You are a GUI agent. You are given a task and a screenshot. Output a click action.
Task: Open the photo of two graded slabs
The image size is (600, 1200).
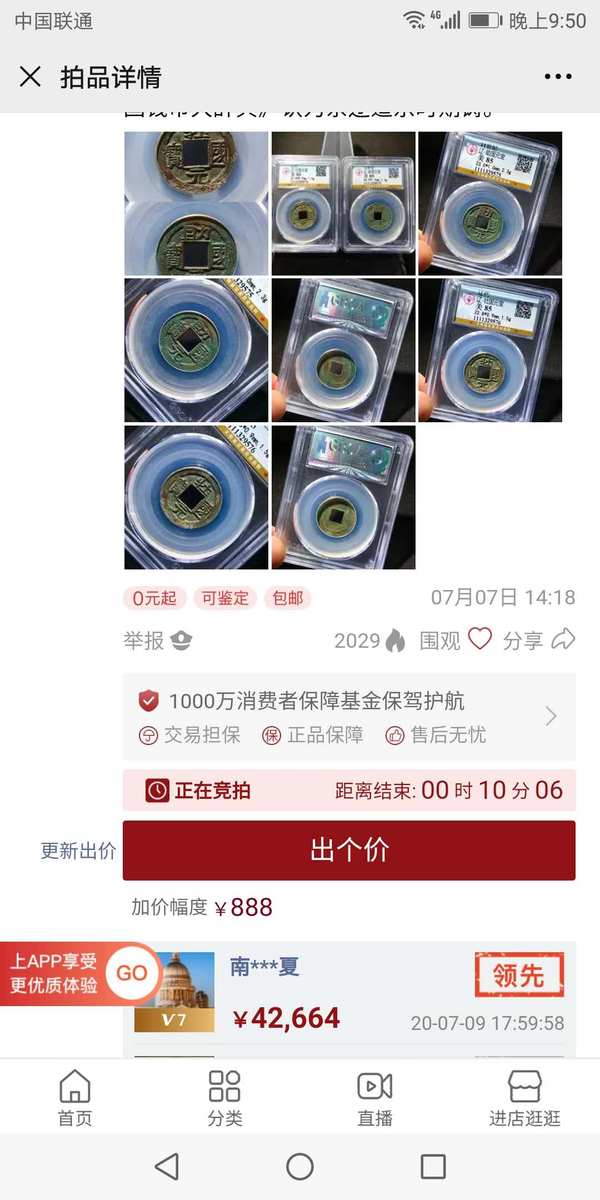pyautogui.click(x=343, y=203)
